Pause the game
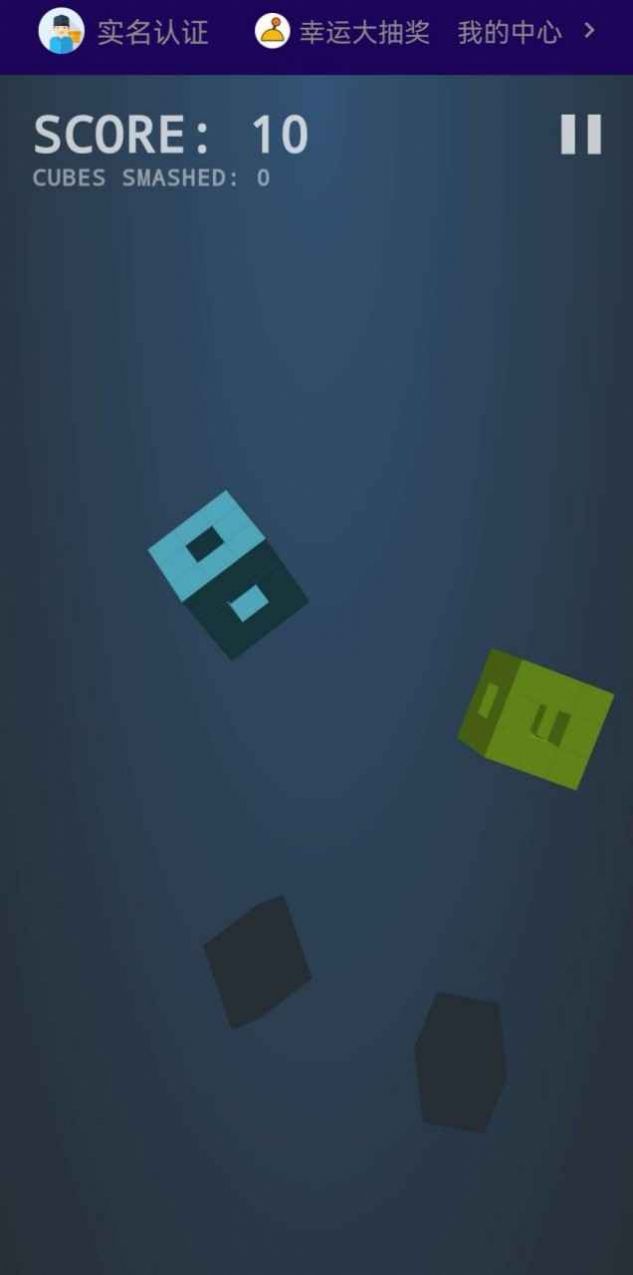This screenshot has width=633, height=1275. tap(580, 134)
